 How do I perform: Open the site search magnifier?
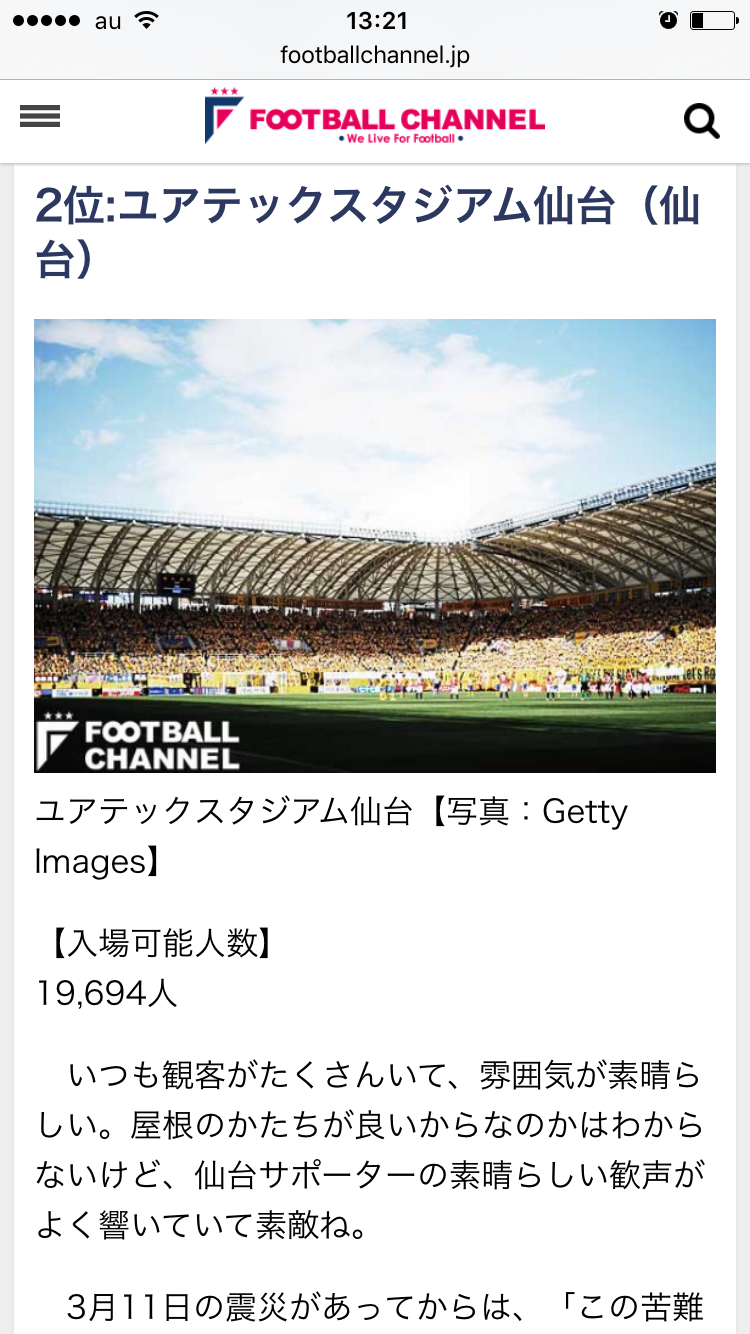[x=701, y=121]
